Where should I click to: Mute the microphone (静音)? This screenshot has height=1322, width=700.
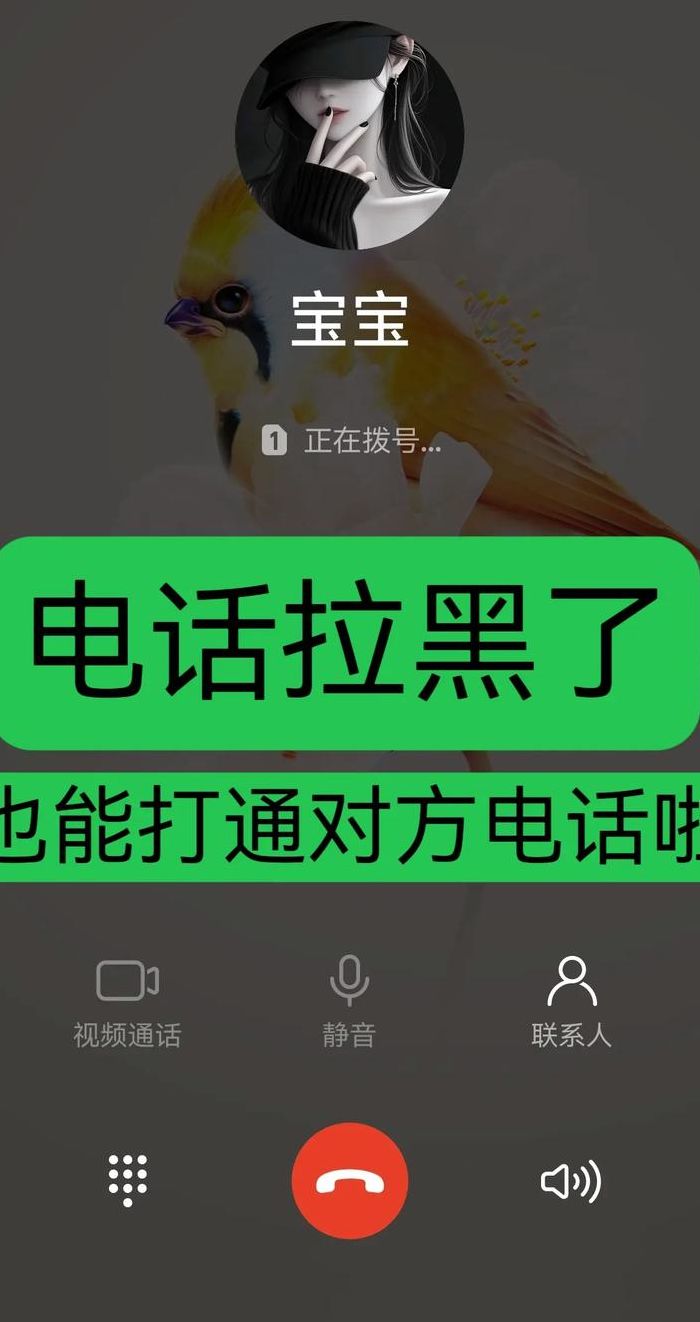coord(349,1002)
